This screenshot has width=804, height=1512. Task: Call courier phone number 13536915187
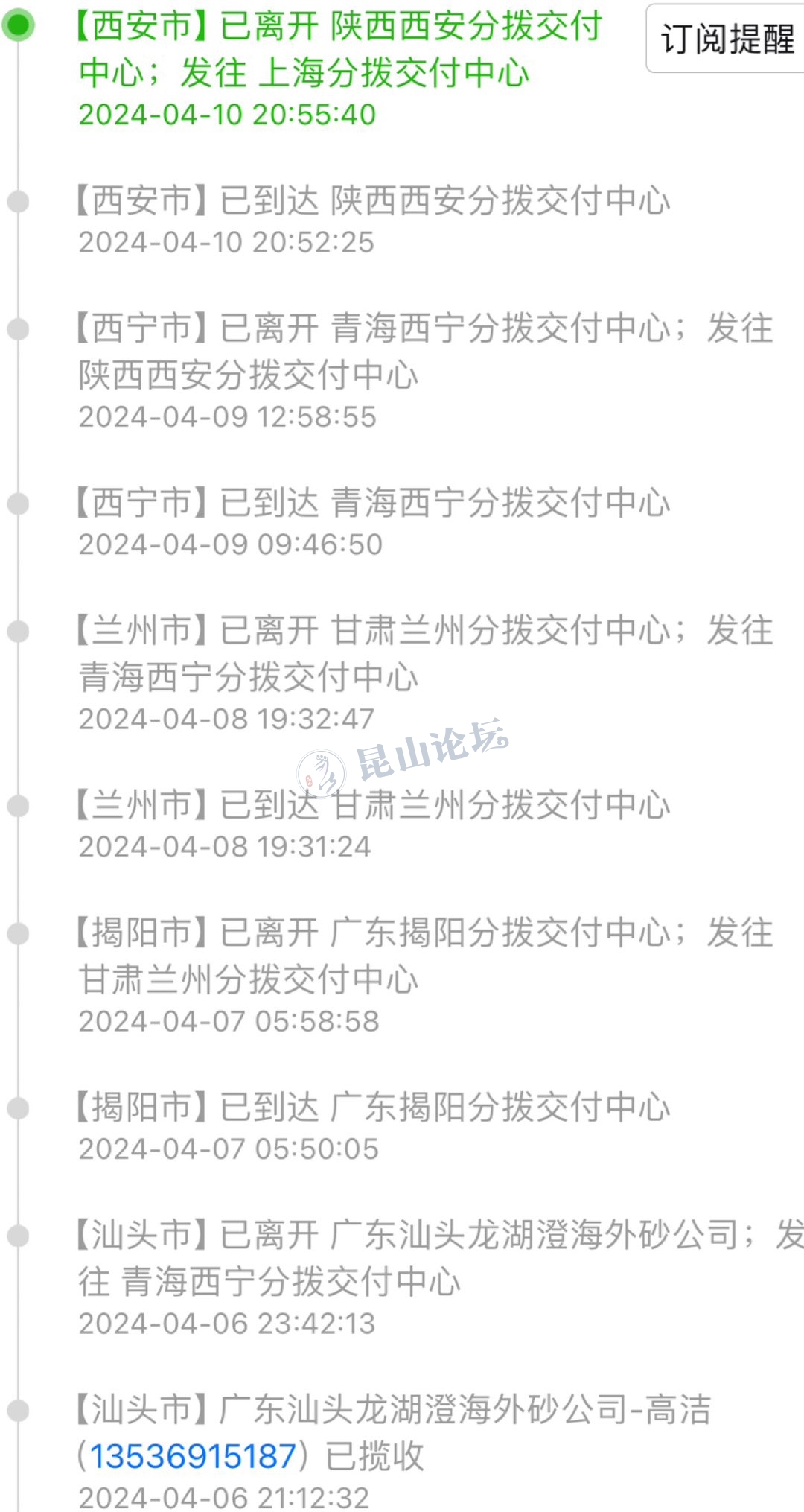(193, 1455)
